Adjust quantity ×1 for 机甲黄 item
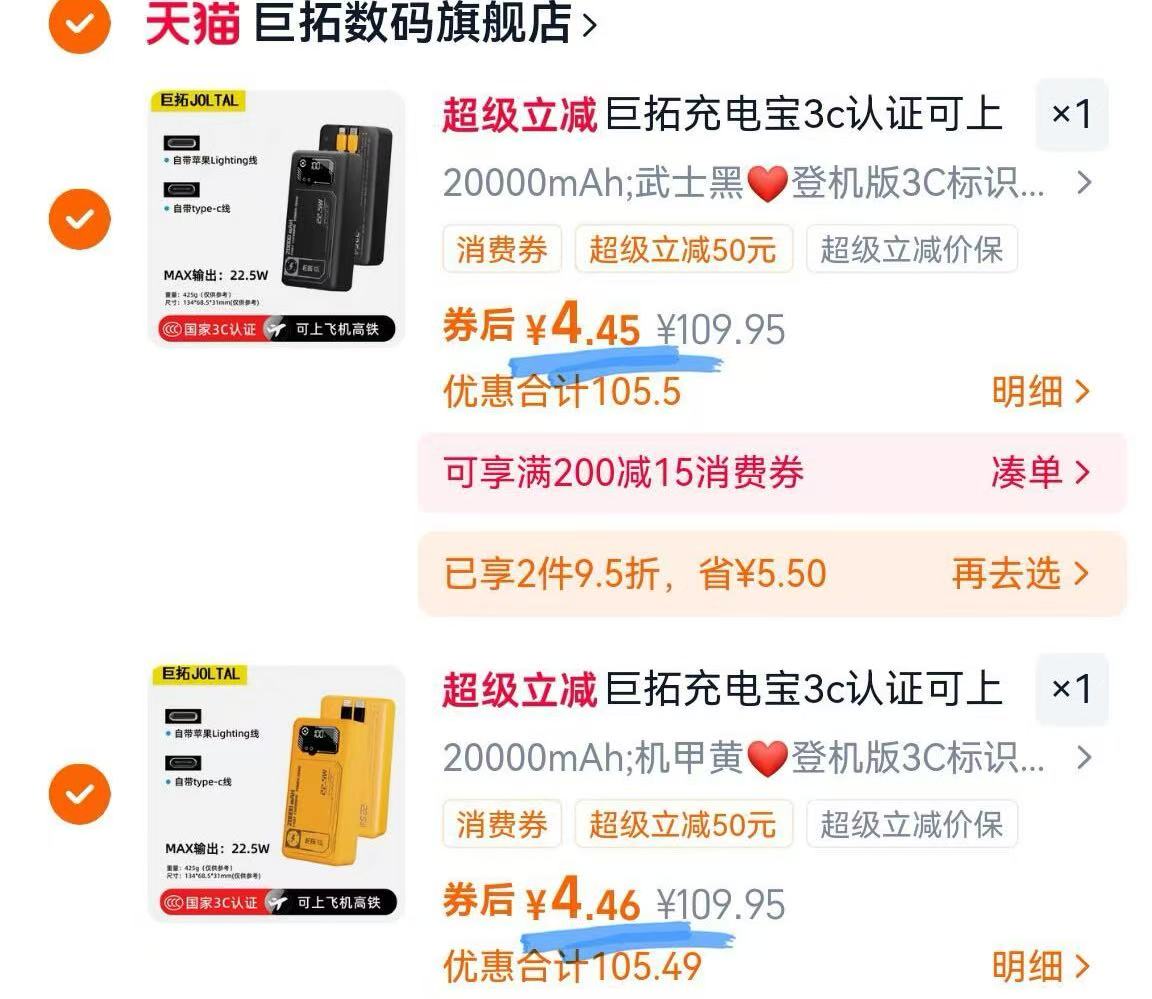The width and height of the screenshot is (1152, 999). coord(1071,689)
